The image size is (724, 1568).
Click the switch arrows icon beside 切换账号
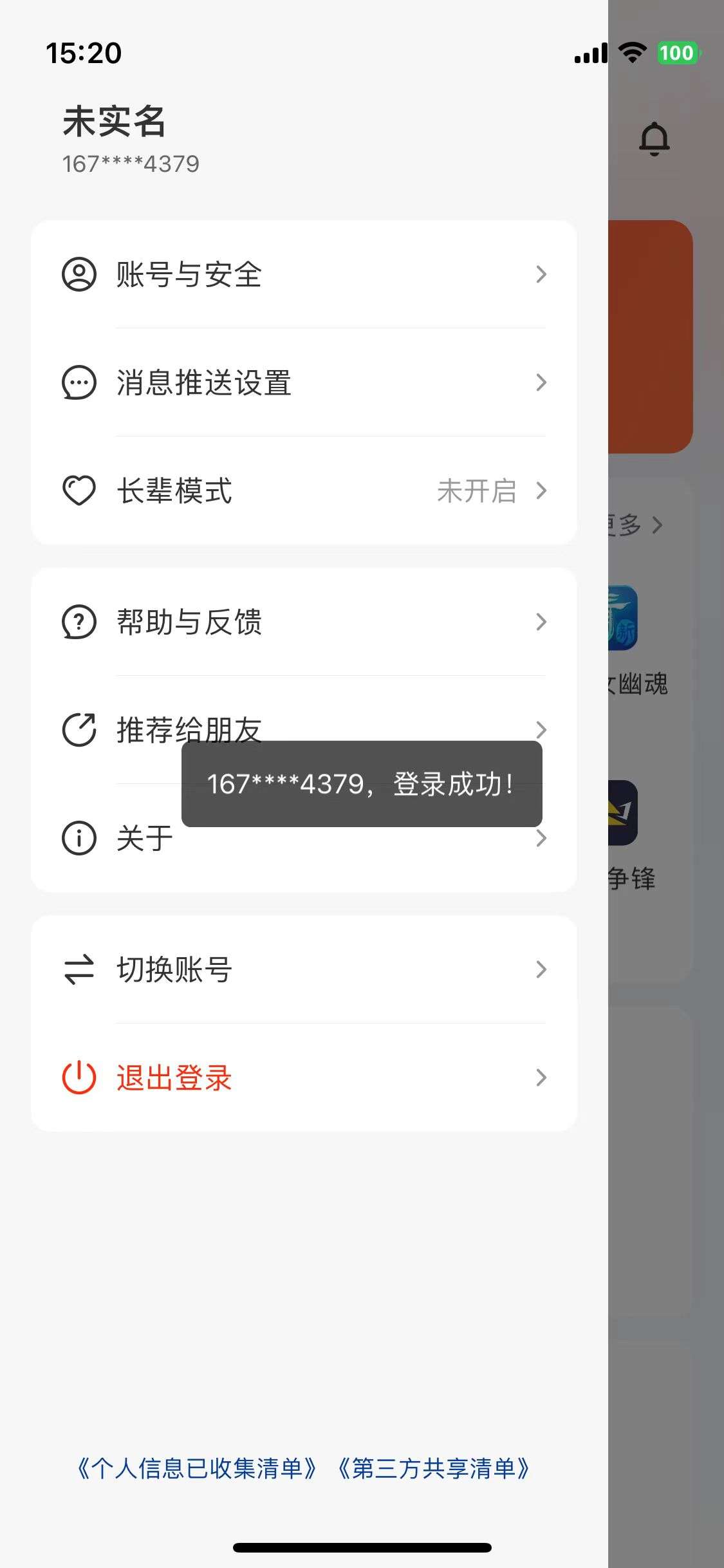78,969
